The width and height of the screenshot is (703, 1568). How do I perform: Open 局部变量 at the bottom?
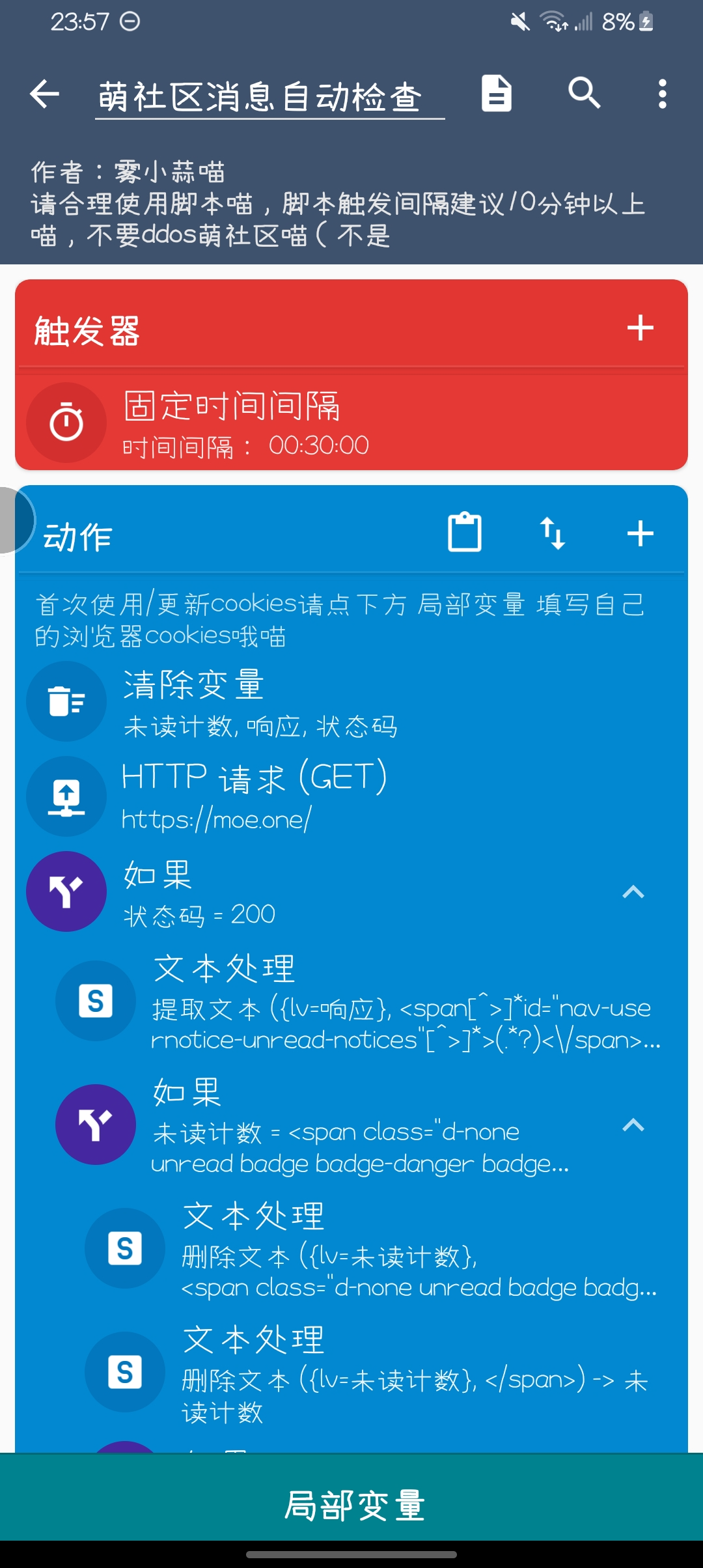(x=351, y=1505)
